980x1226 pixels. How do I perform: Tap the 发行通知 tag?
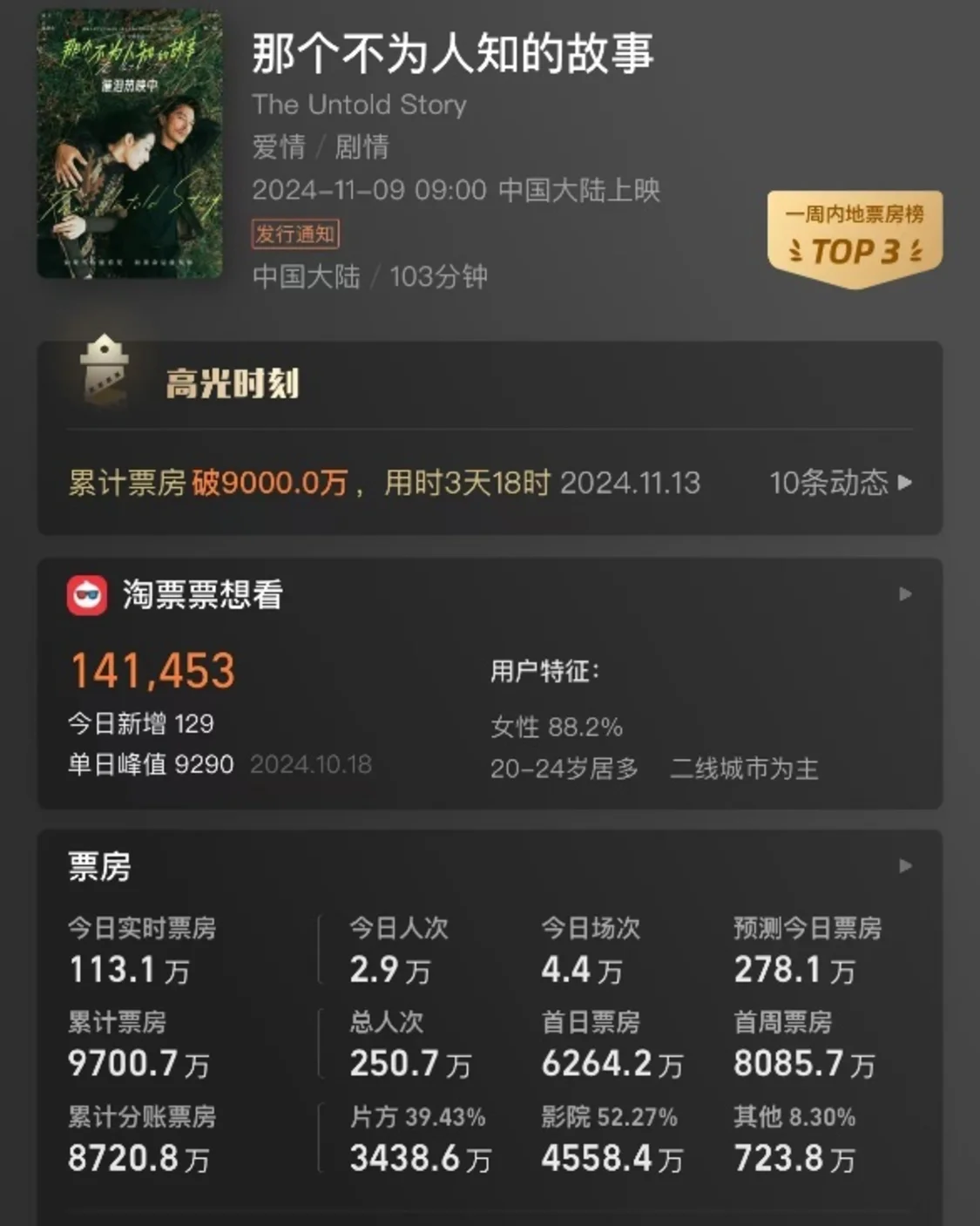[x=295, y=234]
